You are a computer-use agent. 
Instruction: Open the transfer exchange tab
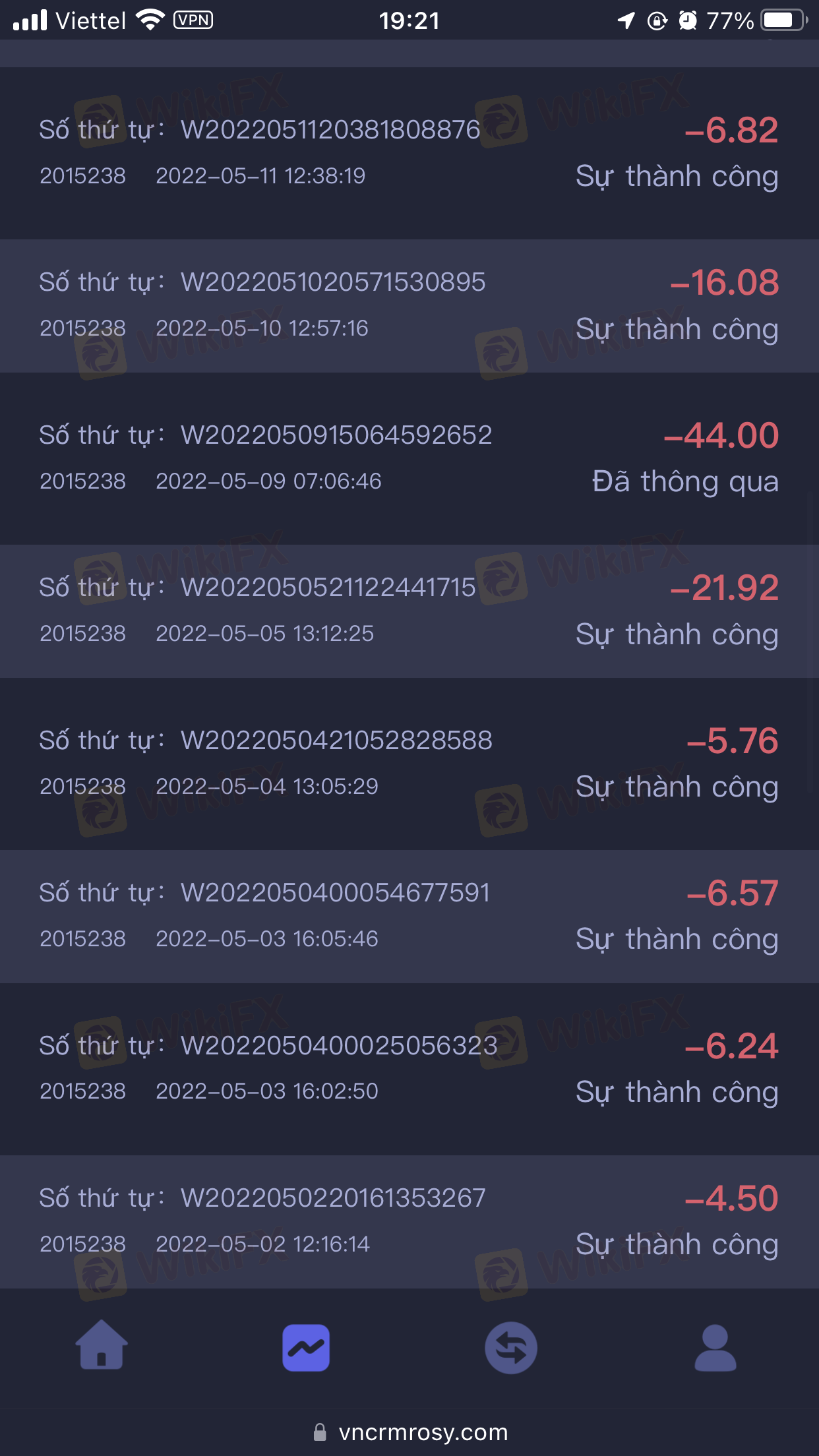click(x=511, y=1347)
